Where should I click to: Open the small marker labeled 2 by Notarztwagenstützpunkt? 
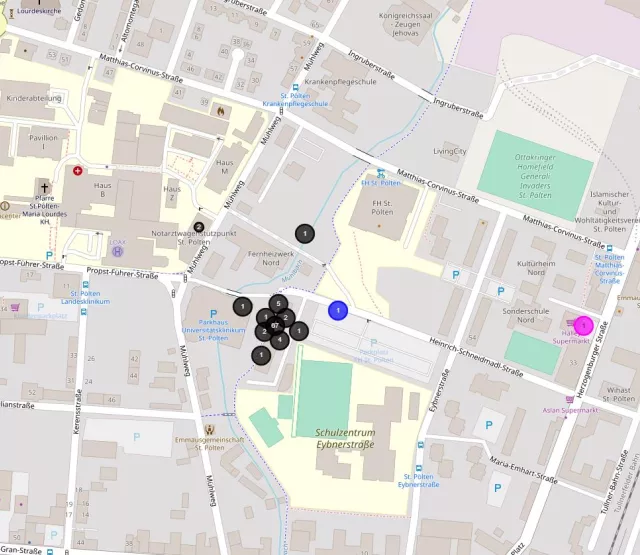[199, 227]
